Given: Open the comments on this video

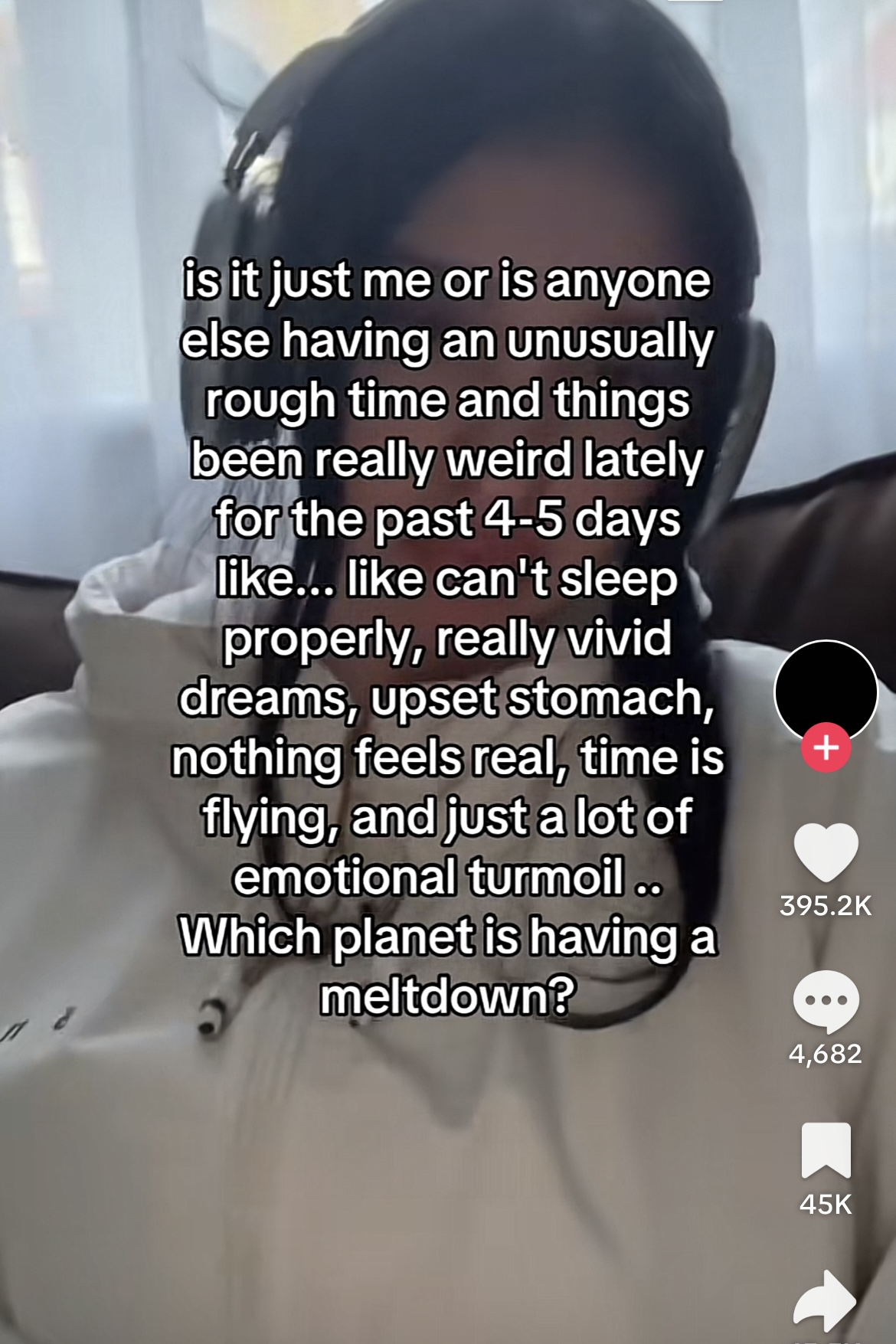Looking at the screenshot, I should point(826,1001).
